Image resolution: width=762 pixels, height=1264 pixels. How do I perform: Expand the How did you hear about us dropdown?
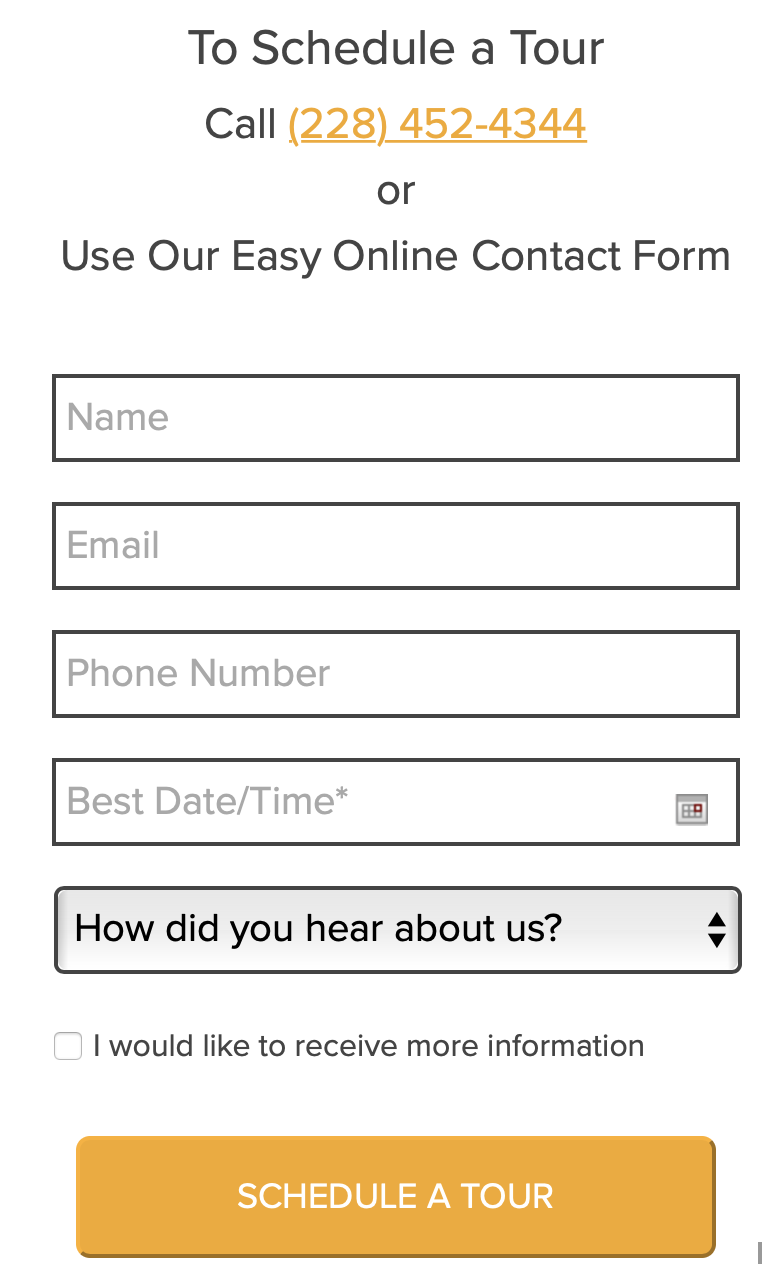pyautogui.click(x=397, y=930)
